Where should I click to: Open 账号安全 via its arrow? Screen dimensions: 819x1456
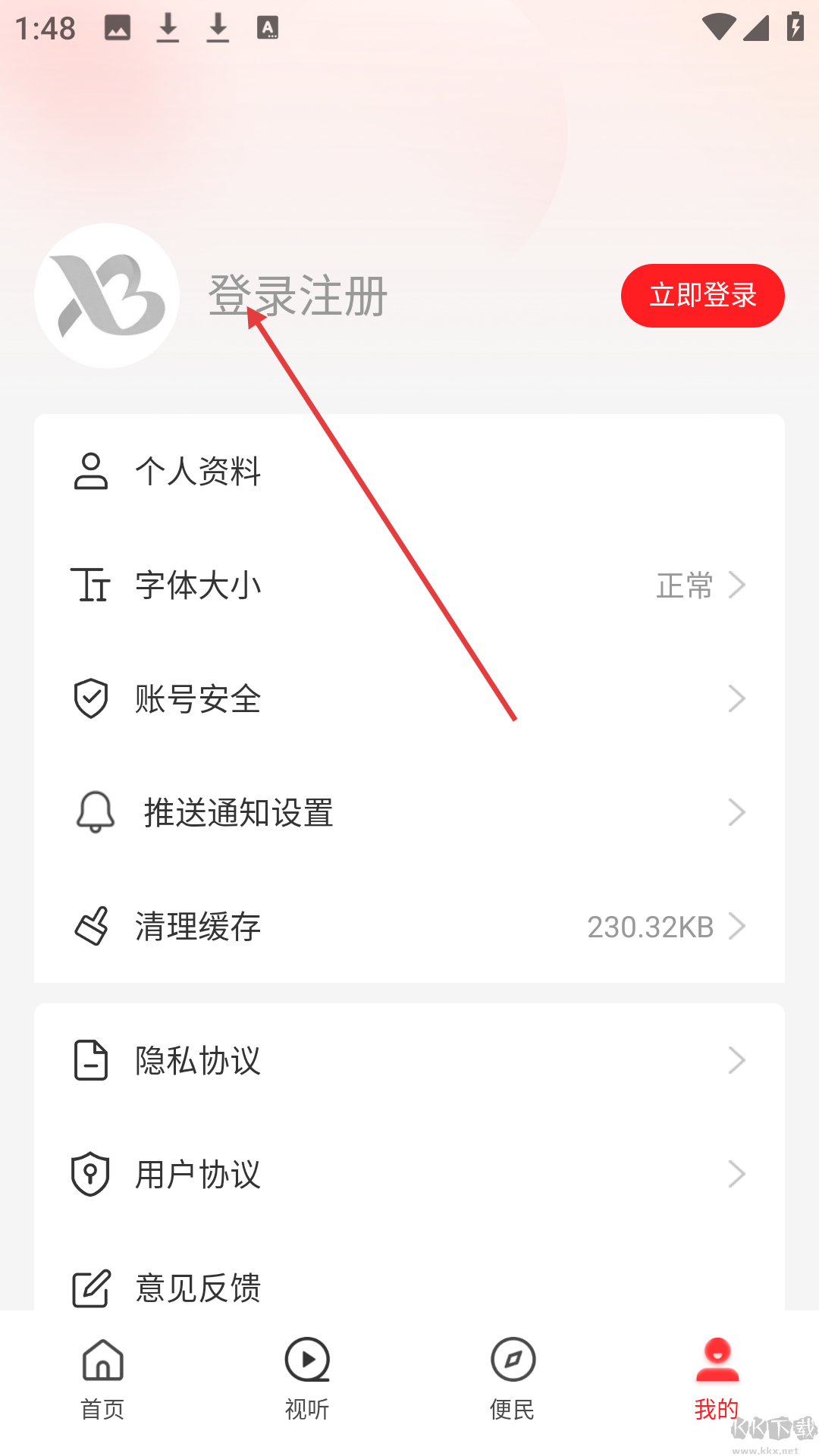[737, 698]
